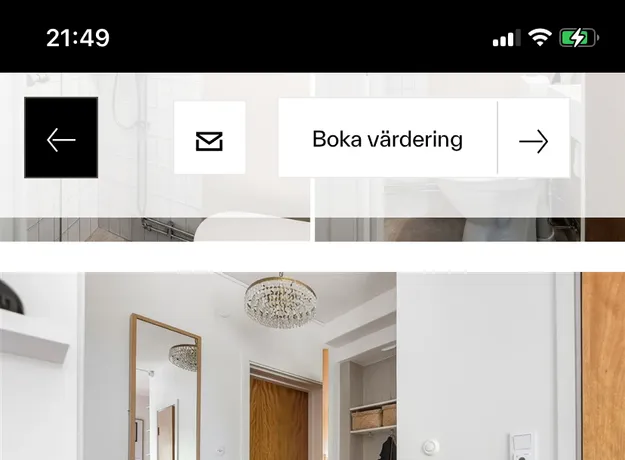This screenshot has width=625, height=460.
Task: Tap the right arrow next to Boka värdering
Action: coord(534,139)
